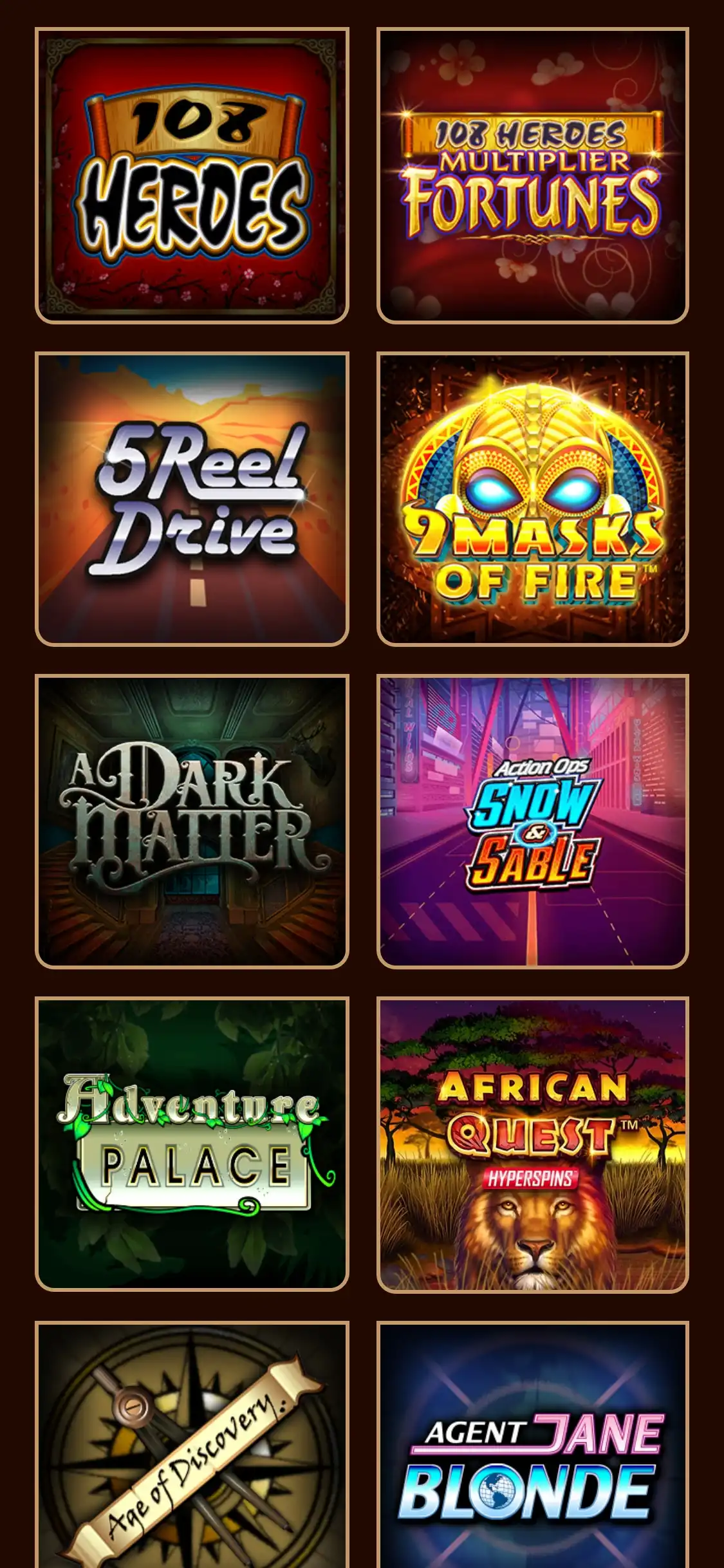Screen dimensions: 724x1568
Task: Launch 108 Heroes Multiplier Fortunes
Action: (x=532, y=175)
